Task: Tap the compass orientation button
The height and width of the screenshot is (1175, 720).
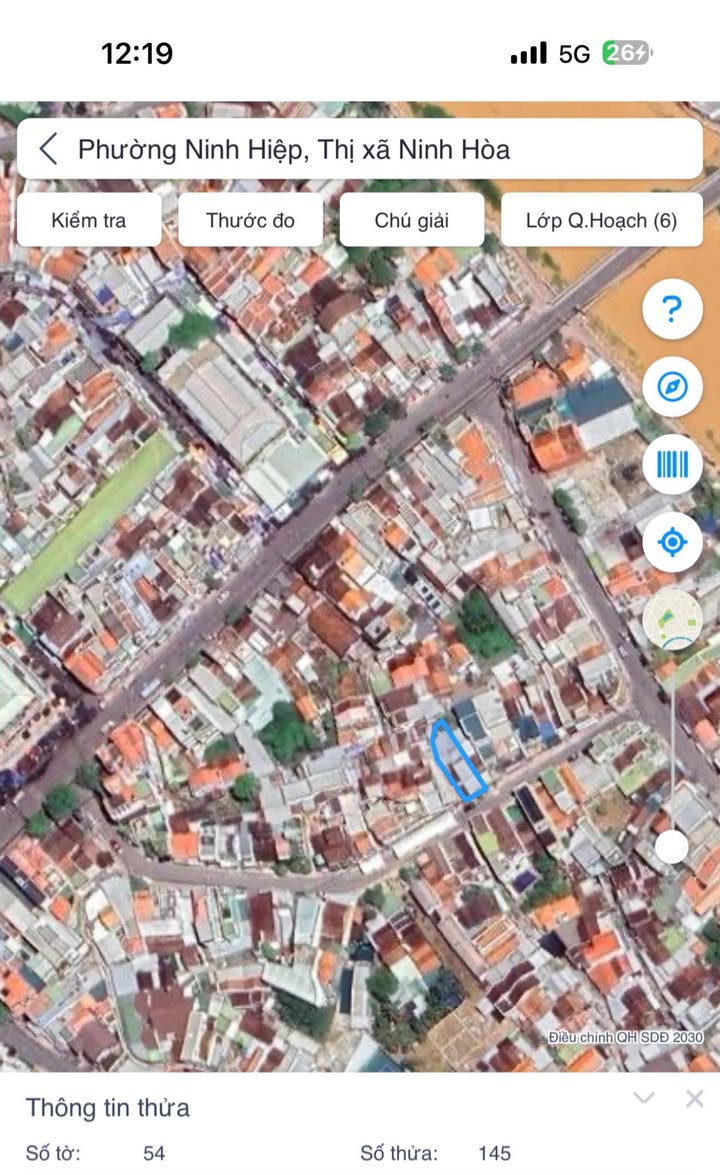Action: pyautogui.click(x=672, y=387)
